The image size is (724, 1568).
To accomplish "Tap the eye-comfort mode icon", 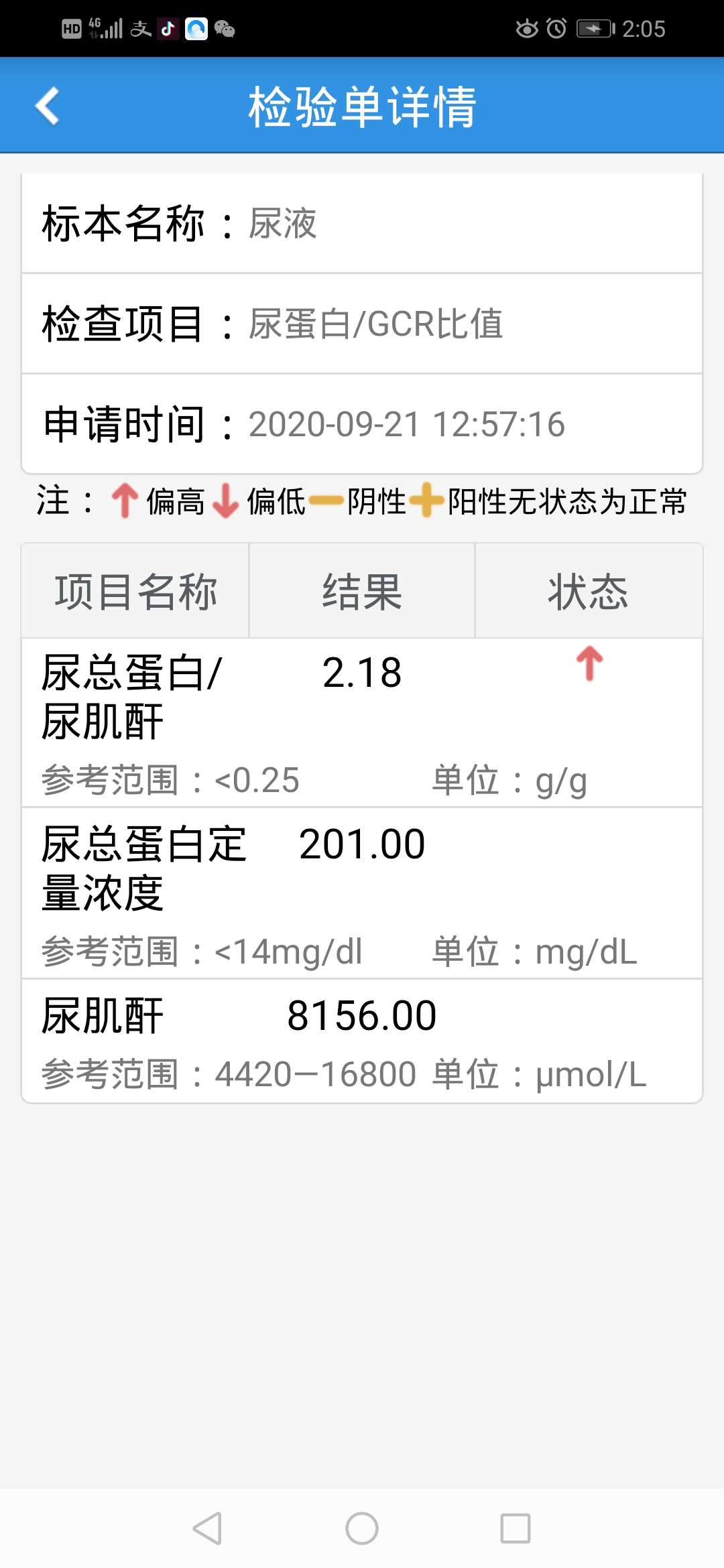I will pyautogui.click(x=527, y=28).
